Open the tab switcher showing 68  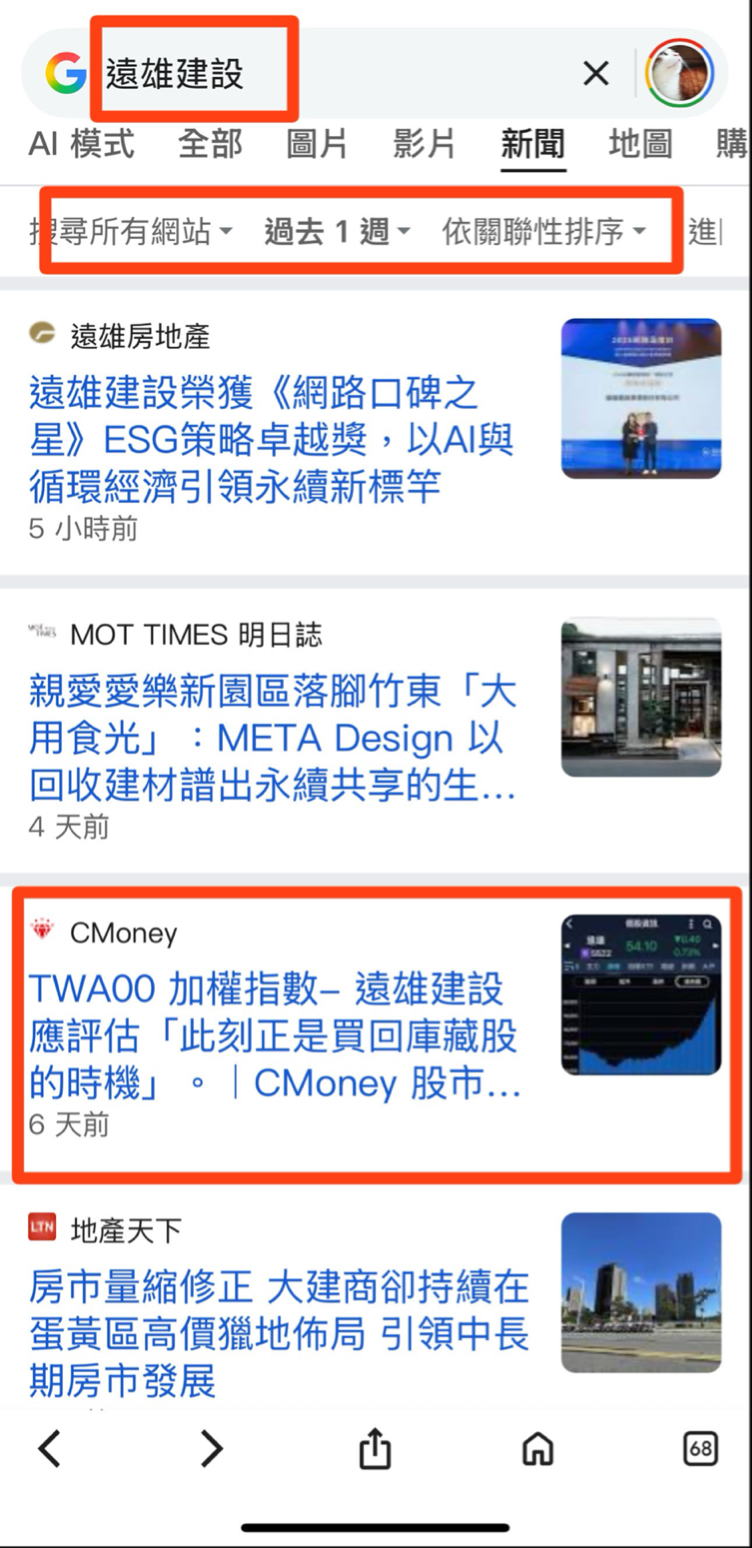tap(700, 1447)
